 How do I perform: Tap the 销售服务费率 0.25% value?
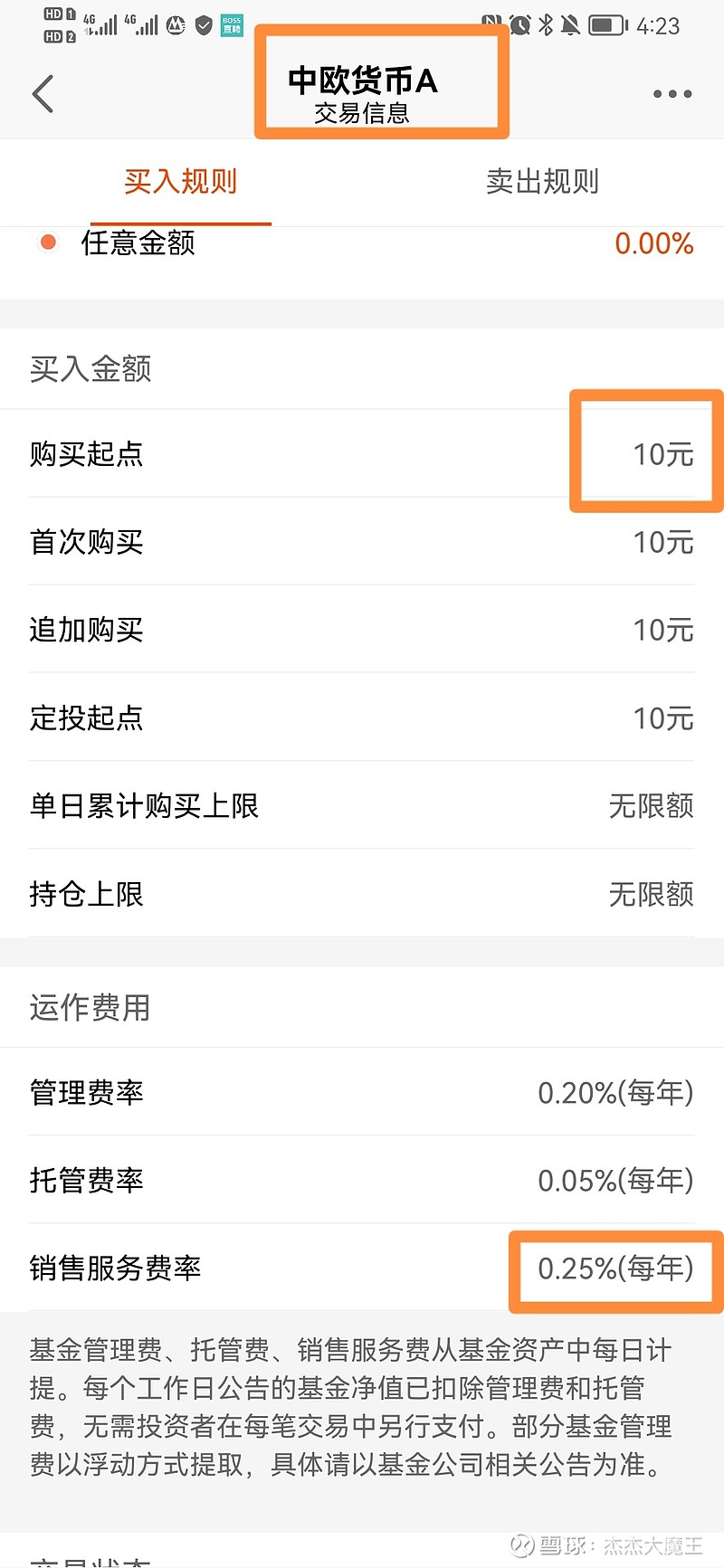[x=614, y=1269]
